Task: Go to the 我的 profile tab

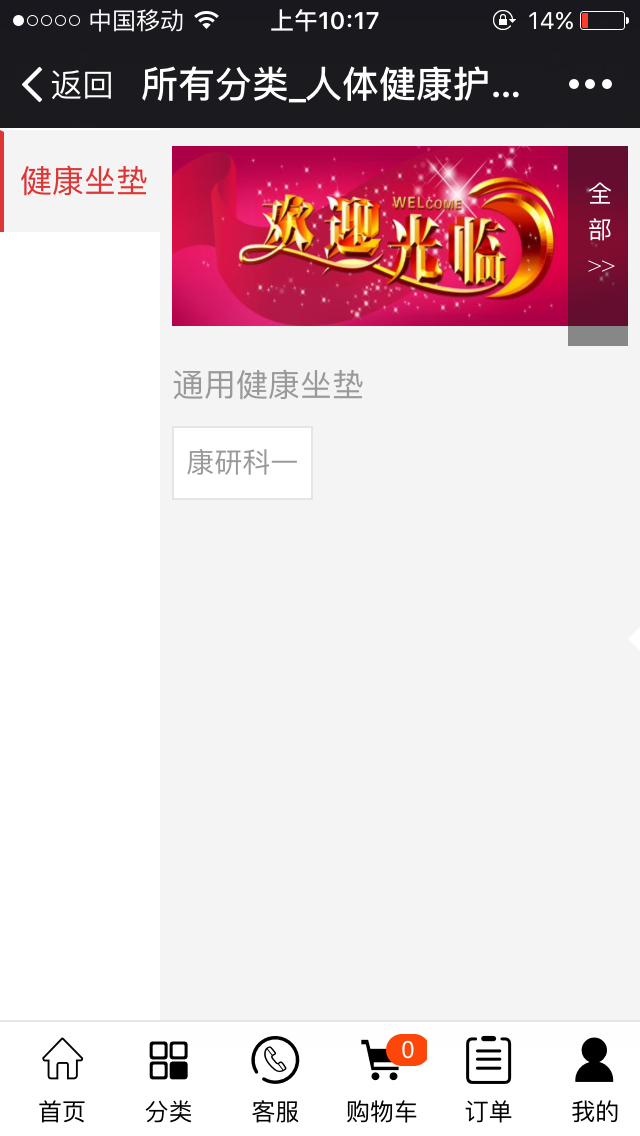Action: click(x=594, y=1080)
